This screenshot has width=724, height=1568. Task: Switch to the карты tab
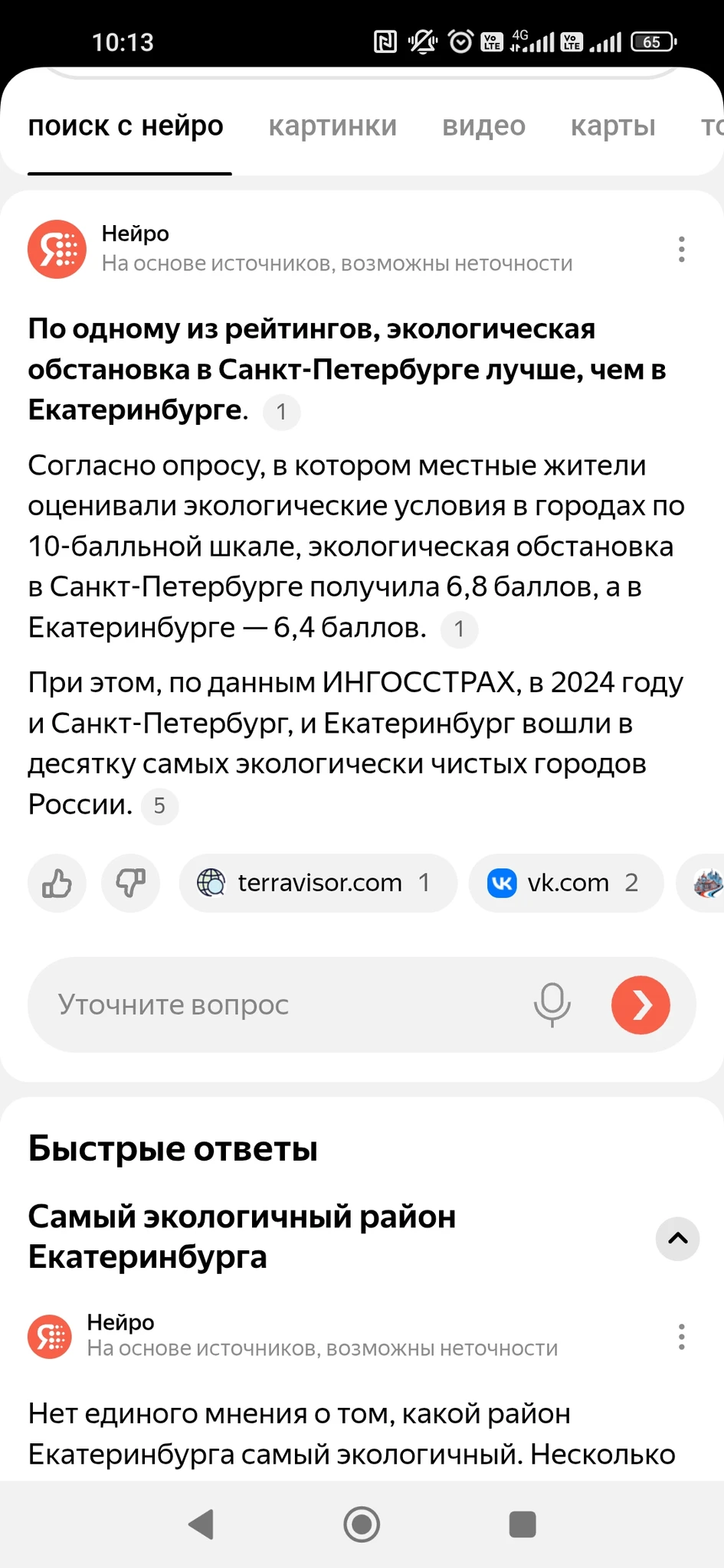coord(613,126)
